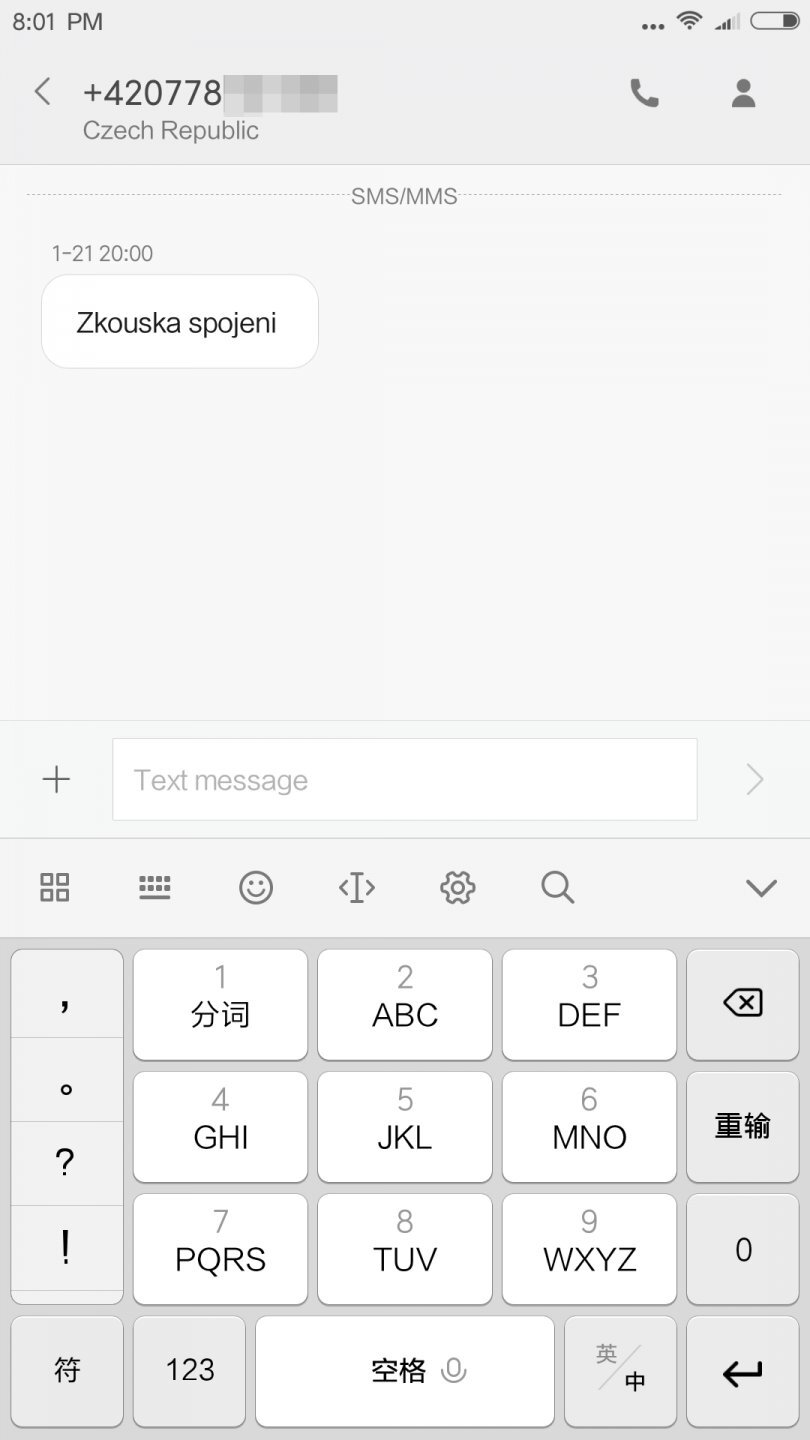Open keyboard settings gear
810x1440 pixels.
(x=457, y=887)
